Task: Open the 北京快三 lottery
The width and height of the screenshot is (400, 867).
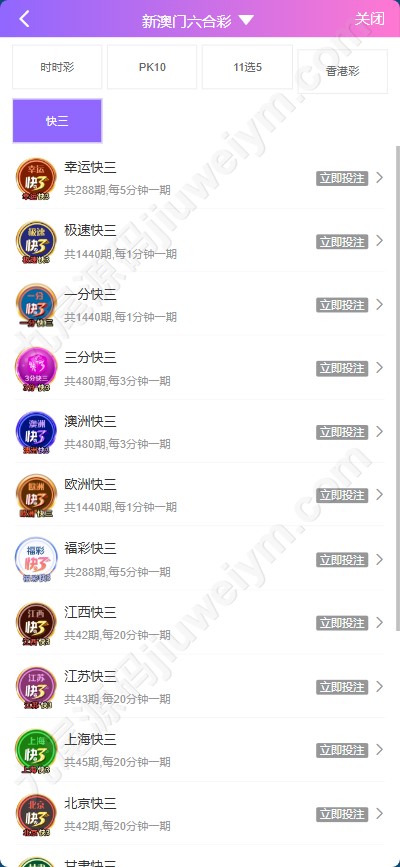Action: coord(199,813)
